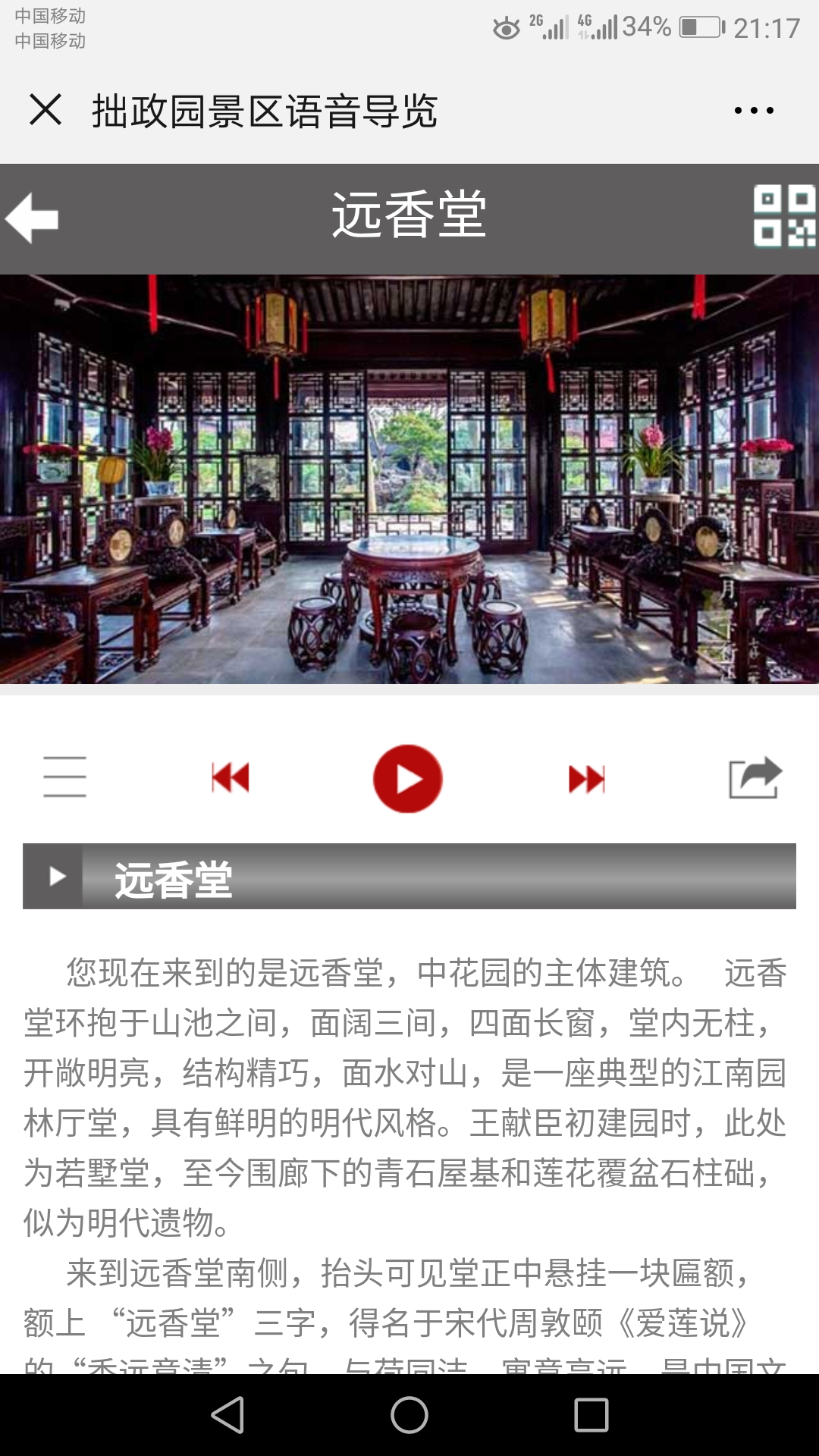This screenshot has height=1456, width=819.
Task: Share this audio guide page
Action: tap(755, 778)
